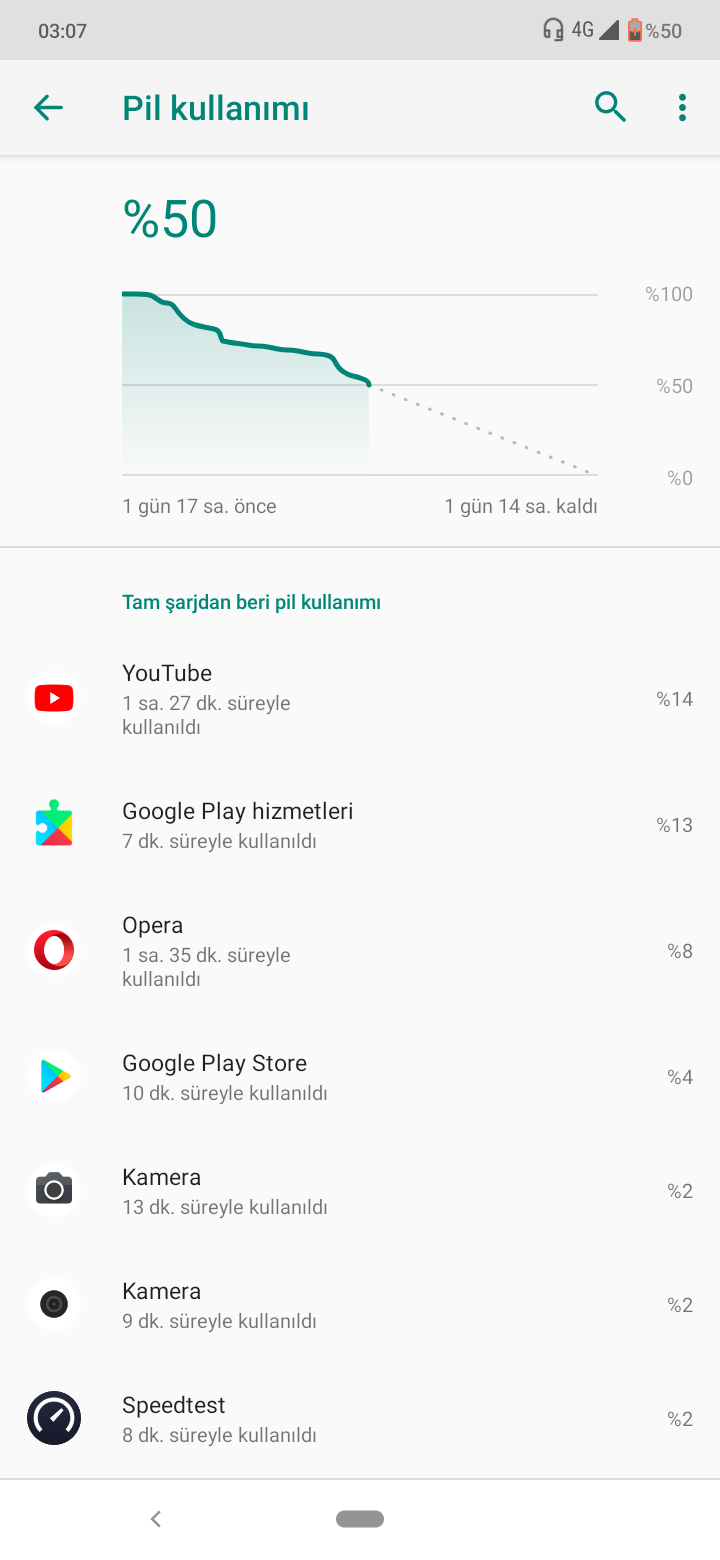Open the three-dot overflow menu
This screenshot has width=720, height=1560.
click(682, 108)
